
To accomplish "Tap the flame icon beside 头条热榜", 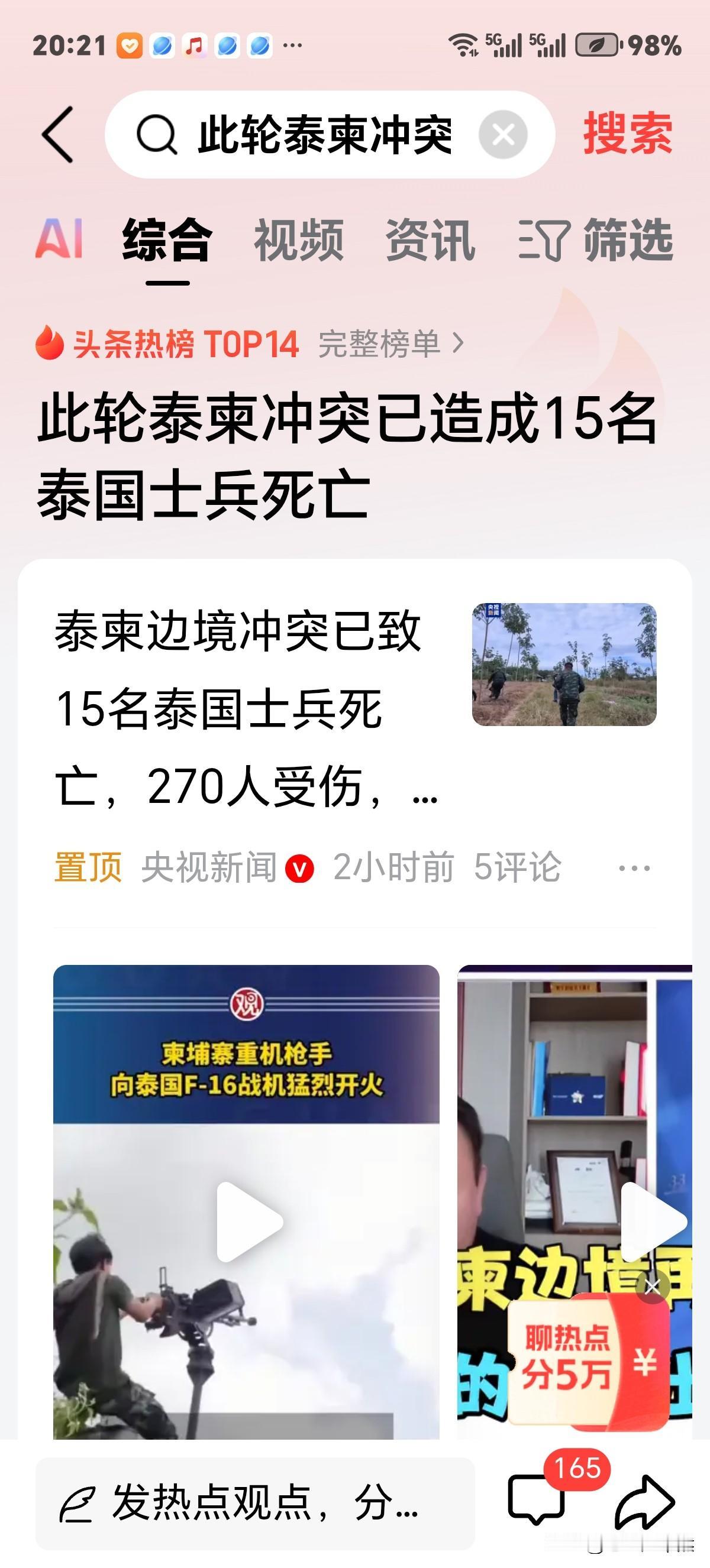I will click(51, 345).
